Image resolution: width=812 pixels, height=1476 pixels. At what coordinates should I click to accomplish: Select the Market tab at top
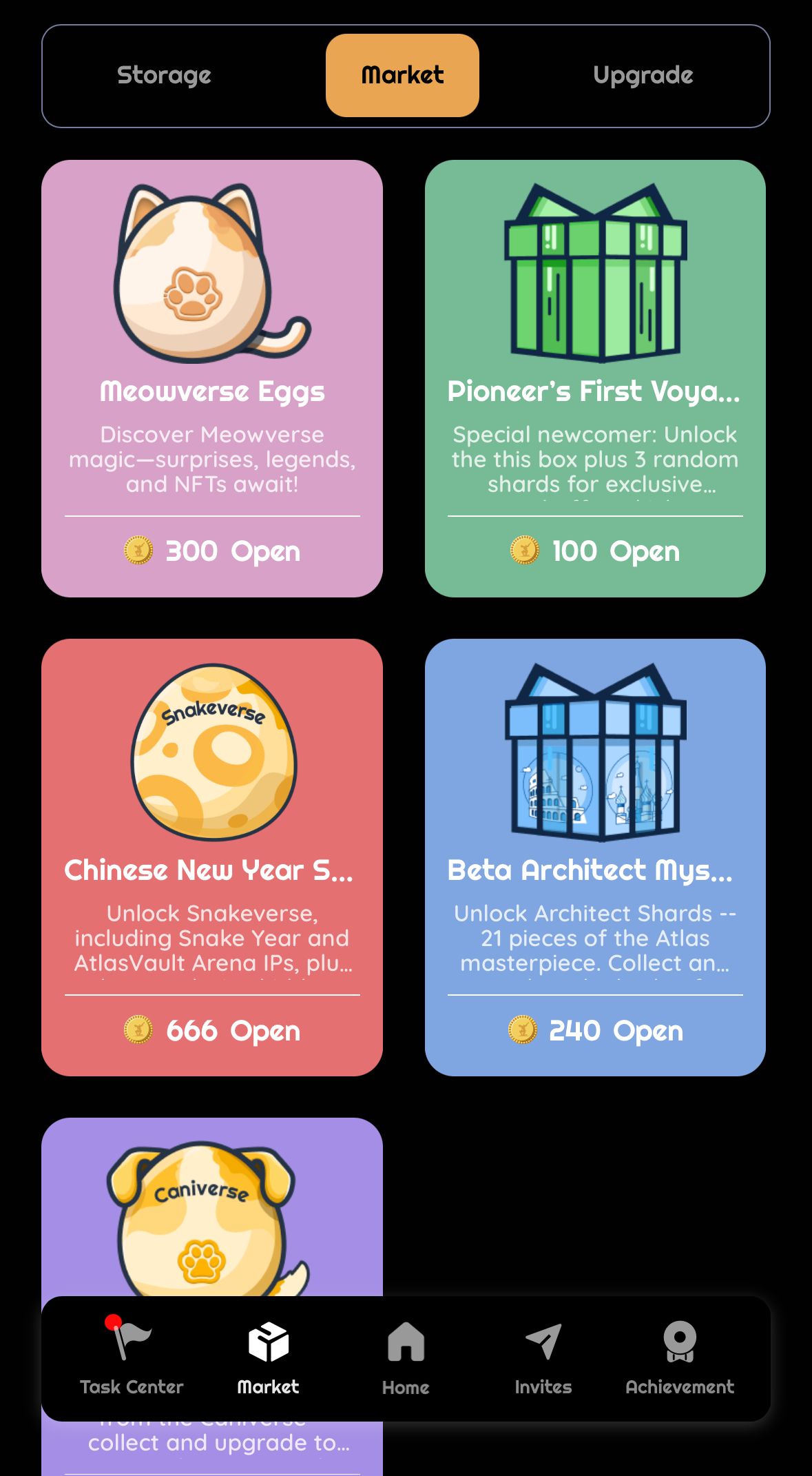coord(402,75)
